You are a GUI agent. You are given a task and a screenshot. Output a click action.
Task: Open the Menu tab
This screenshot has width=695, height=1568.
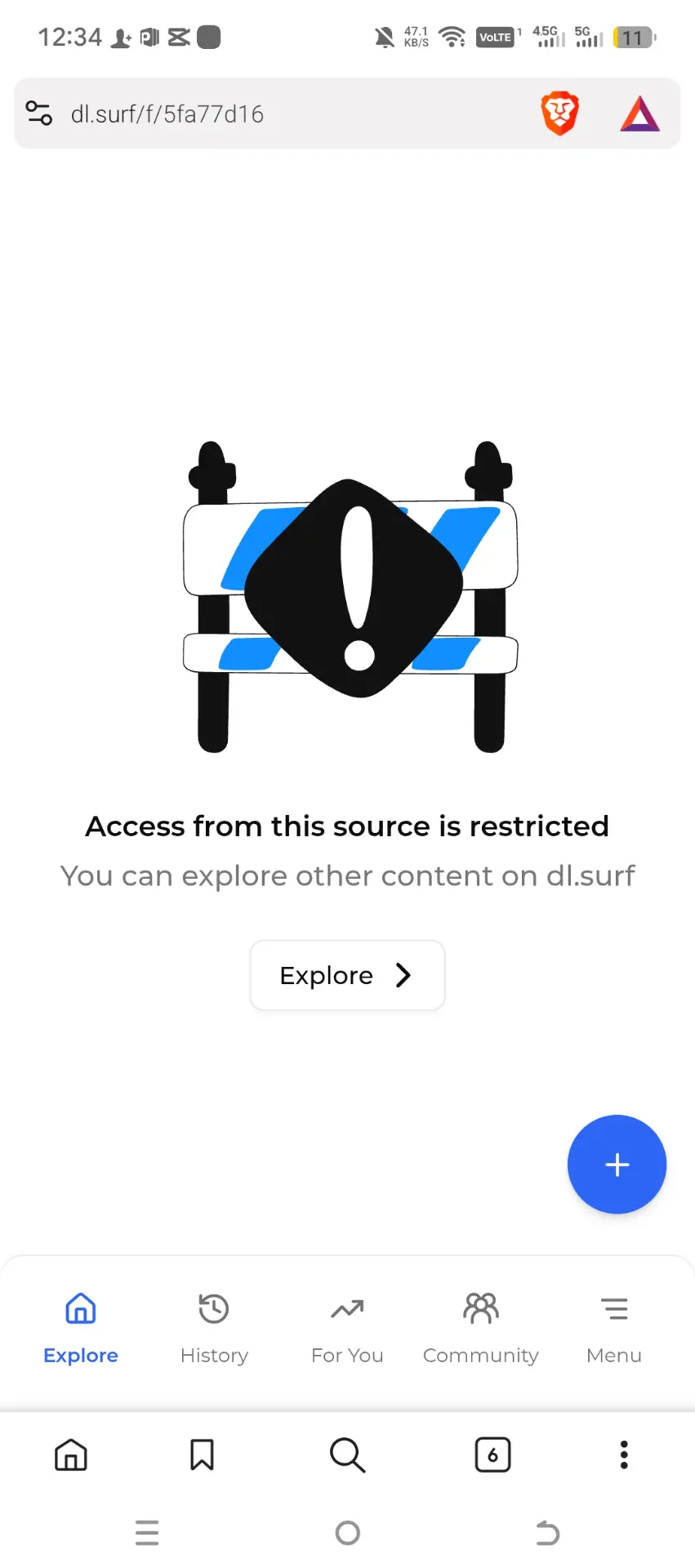pos(614,1329)
